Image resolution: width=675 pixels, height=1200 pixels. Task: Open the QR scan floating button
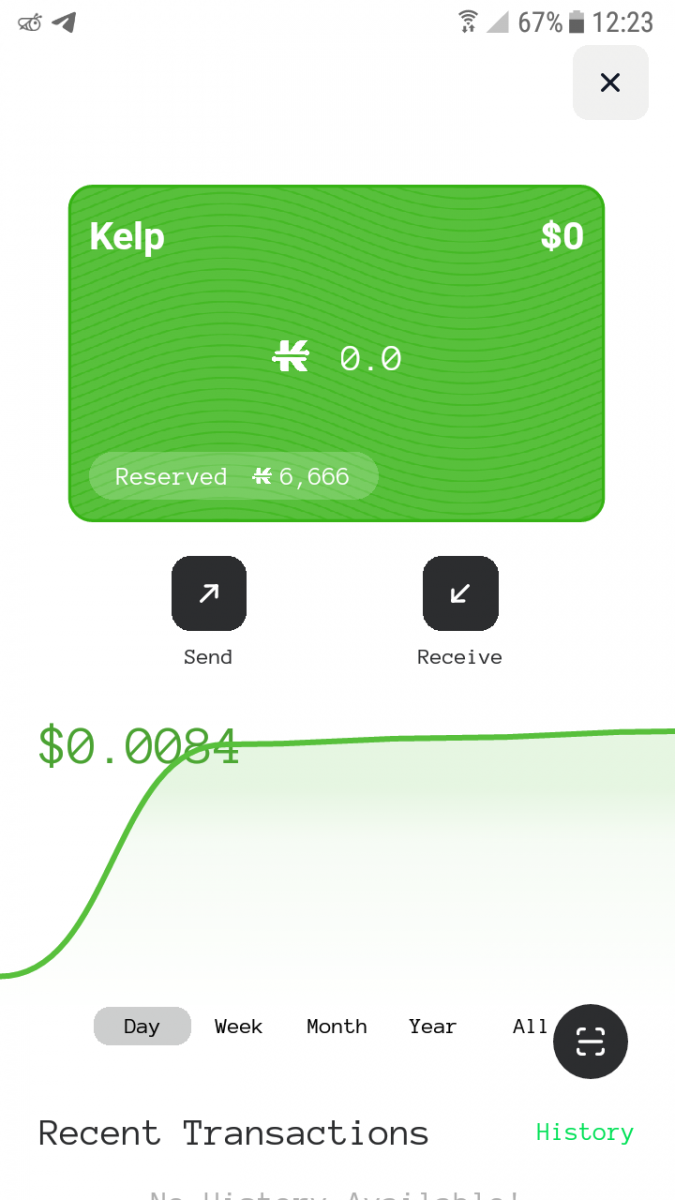590,1041
